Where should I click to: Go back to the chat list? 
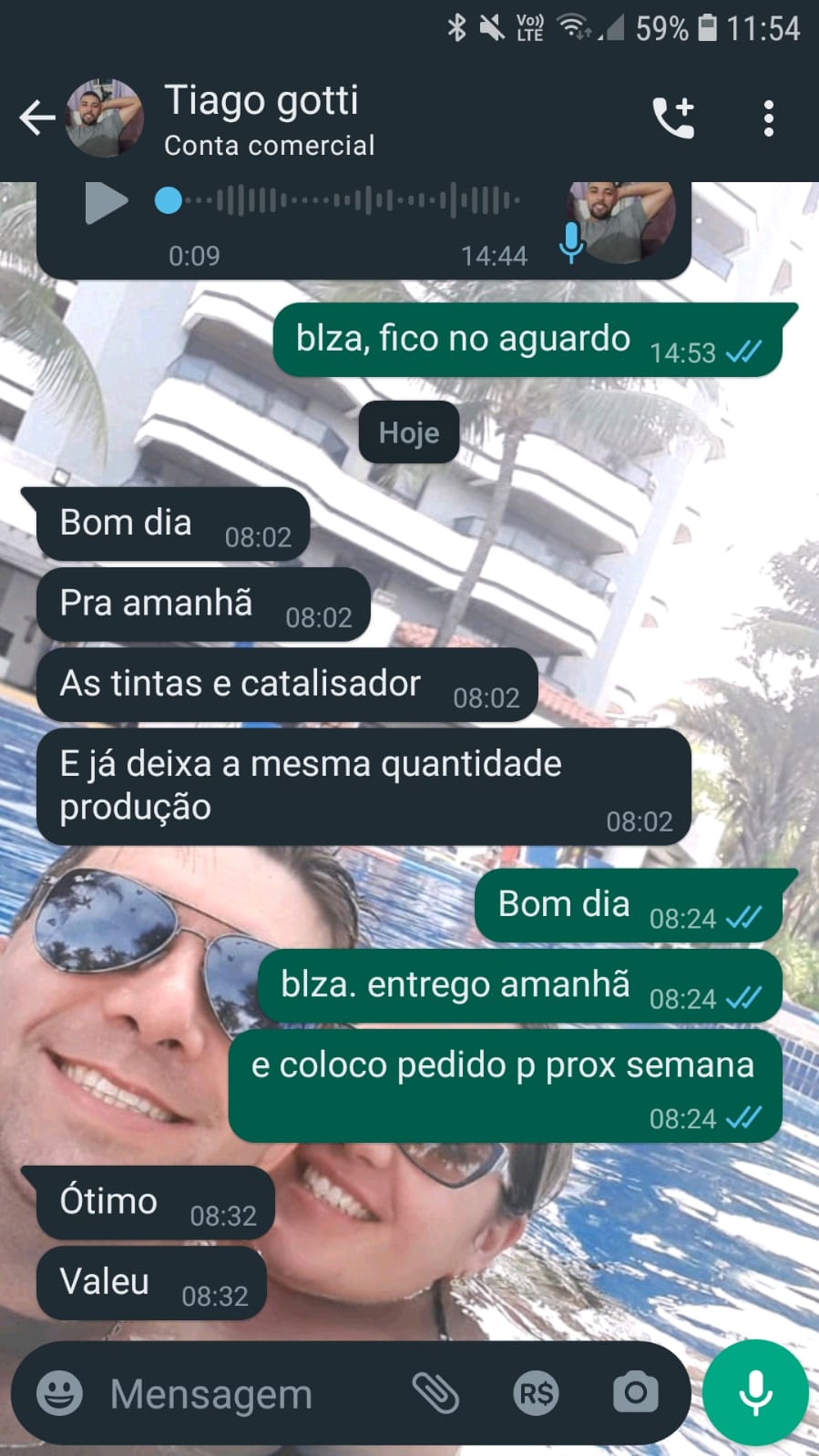(37, 118)
